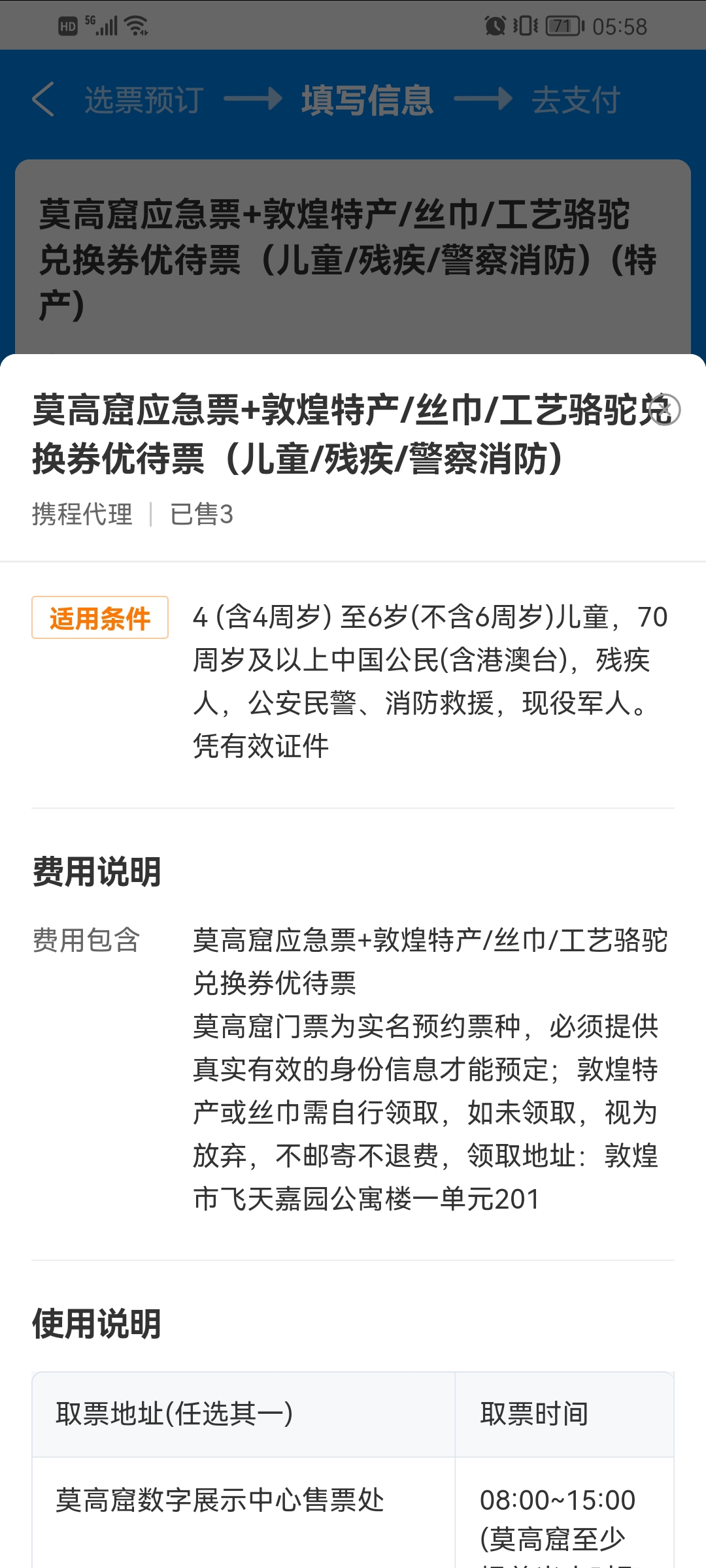Close the ticket details popup
706x1568 pixels.
pos(664,410)
